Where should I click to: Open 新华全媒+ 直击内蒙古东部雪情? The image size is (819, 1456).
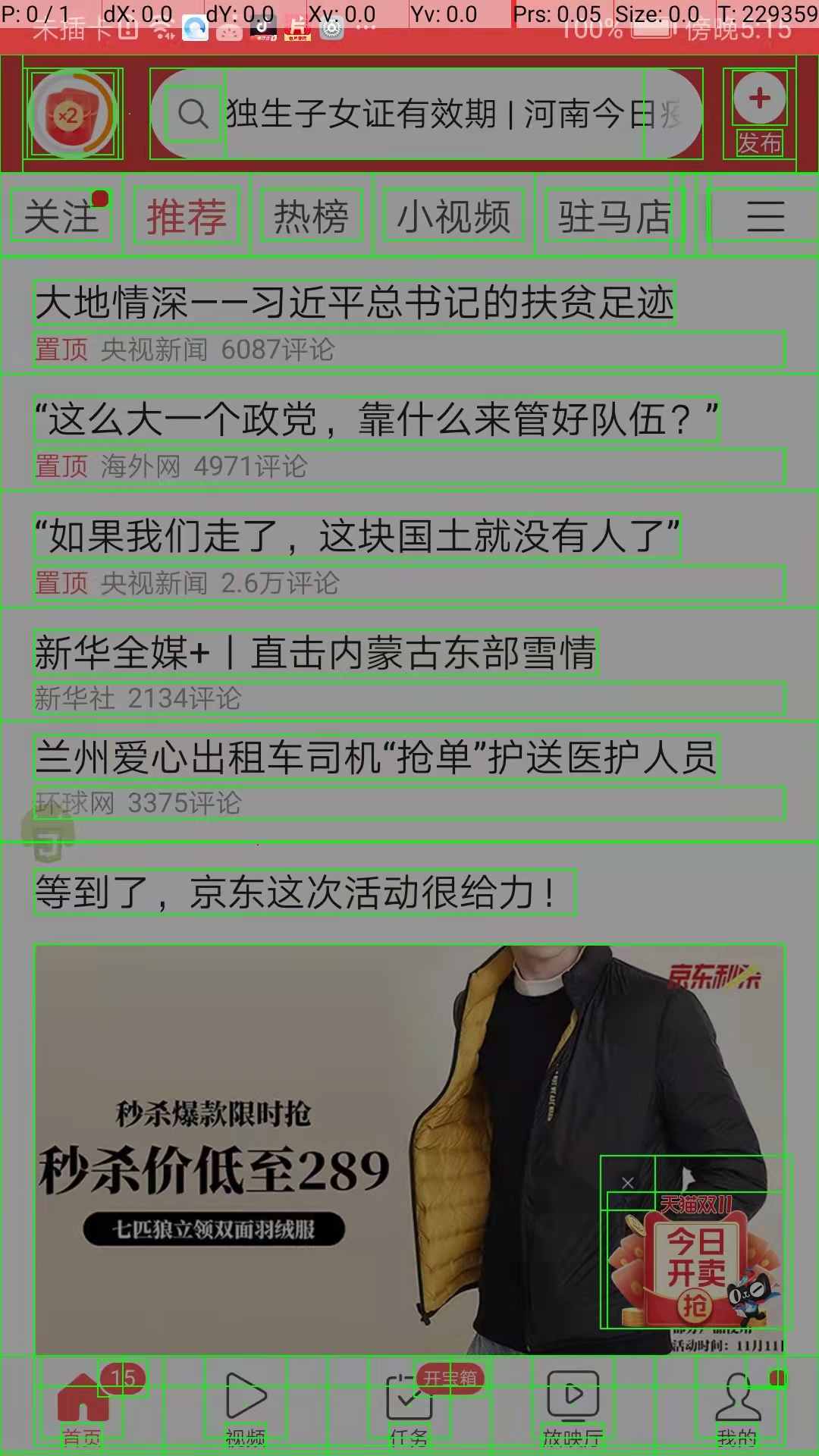coord(315,653)
